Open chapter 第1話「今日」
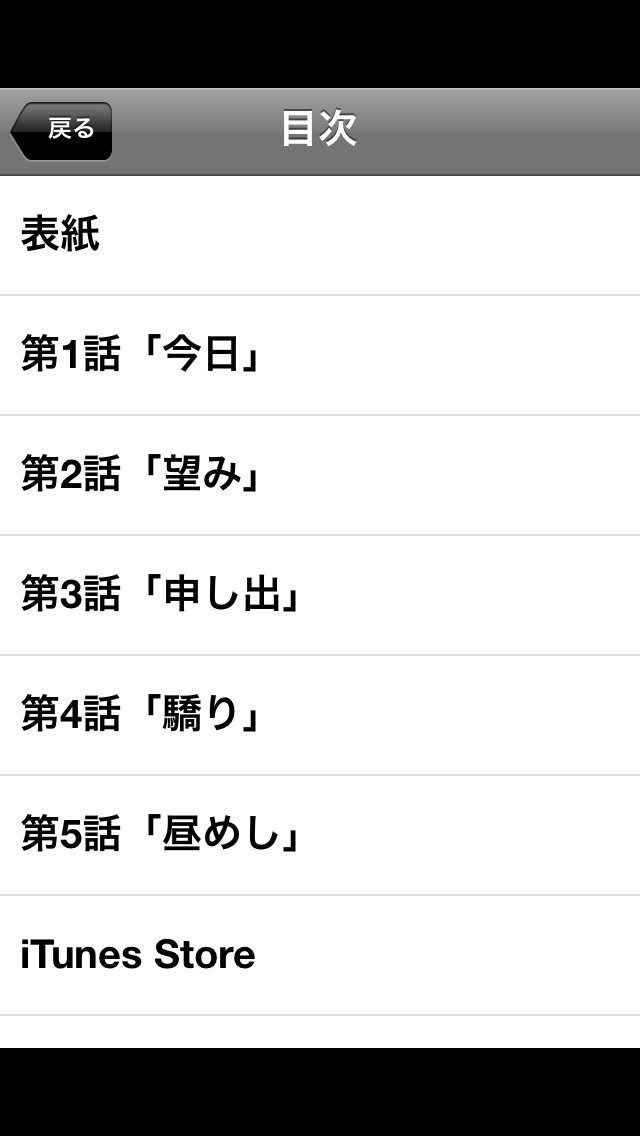 320,356
